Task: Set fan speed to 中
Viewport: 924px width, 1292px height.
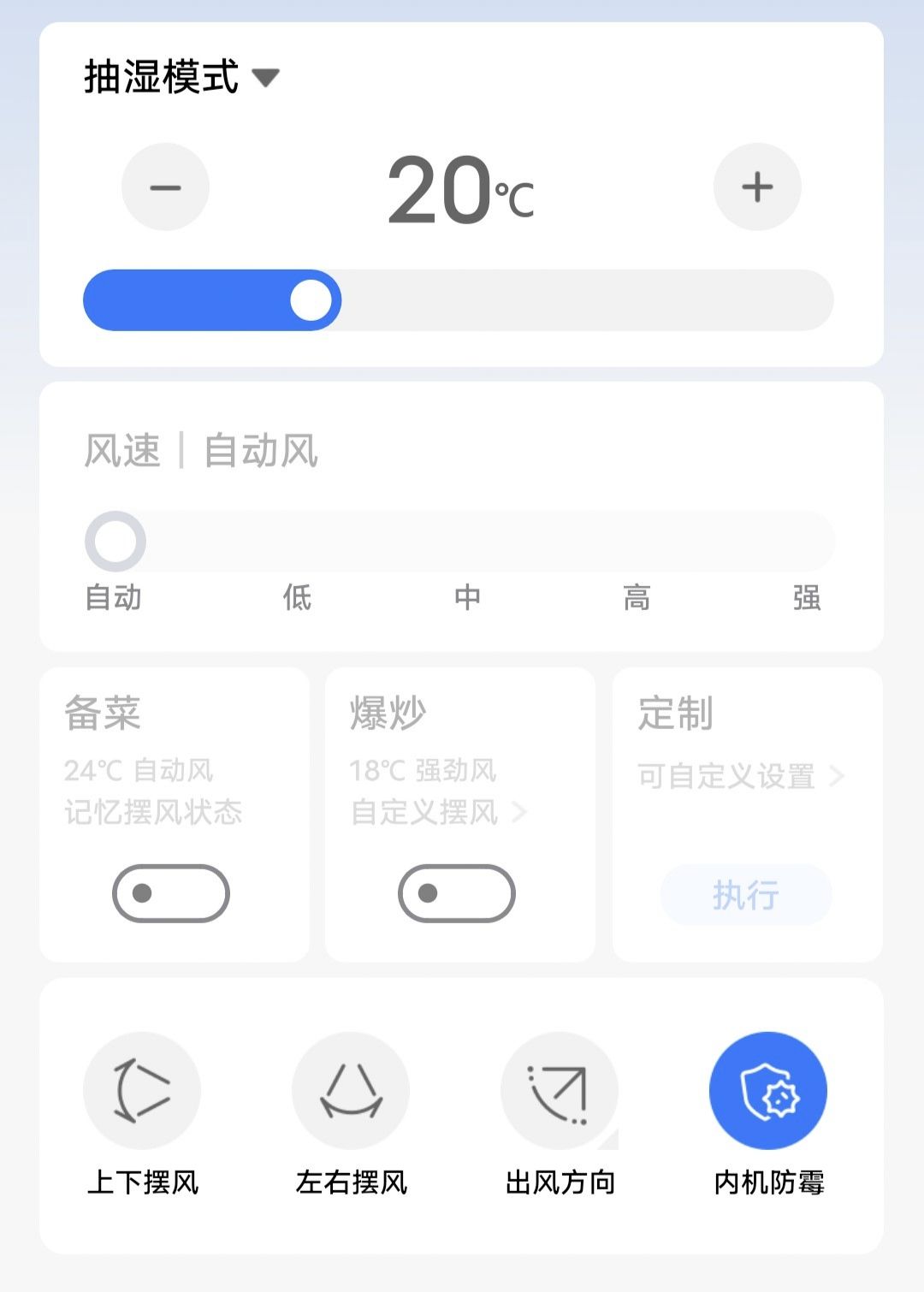Action: tap(467, 542)
